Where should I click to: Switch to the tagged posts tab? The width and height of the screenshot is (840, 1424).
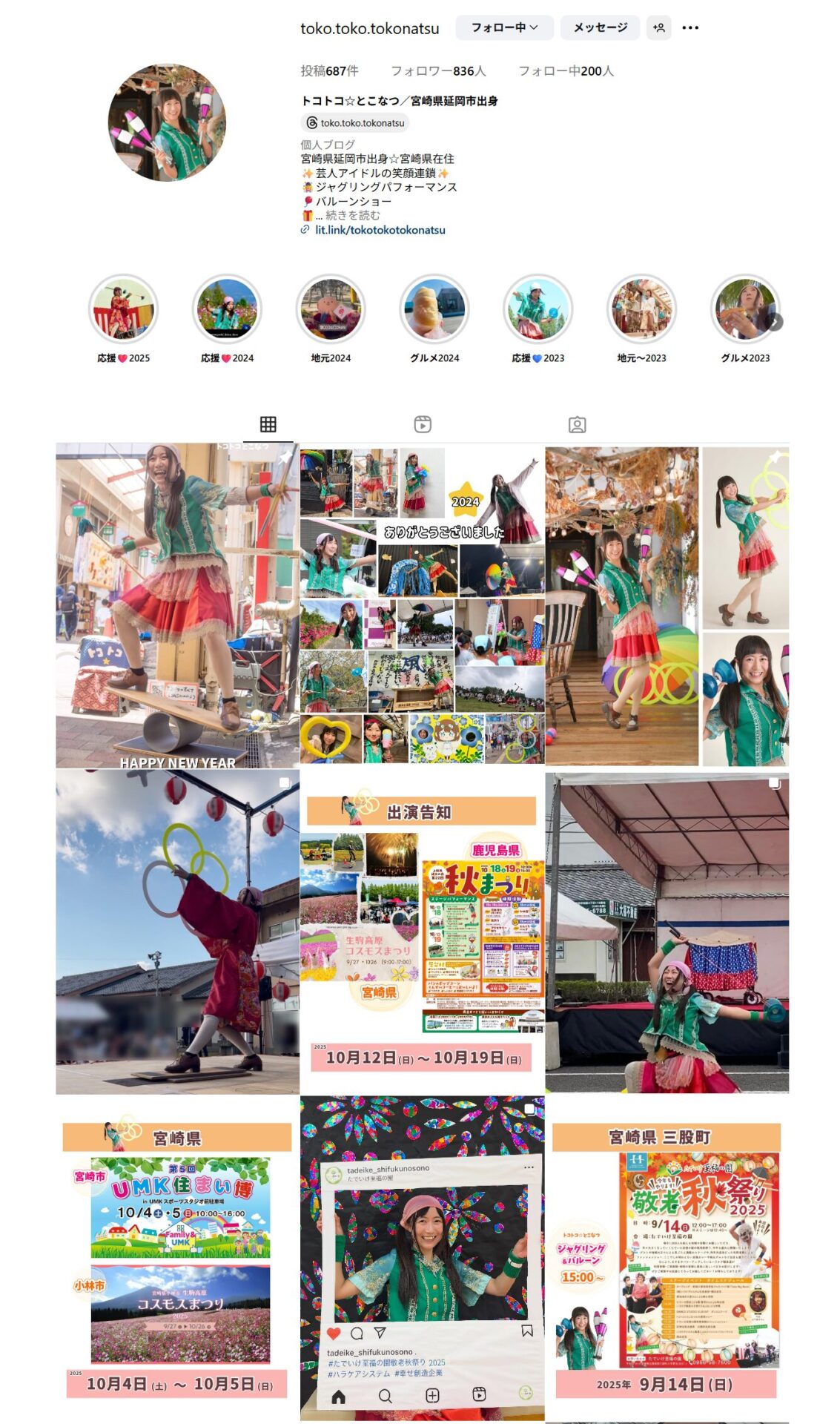point(577,424)
